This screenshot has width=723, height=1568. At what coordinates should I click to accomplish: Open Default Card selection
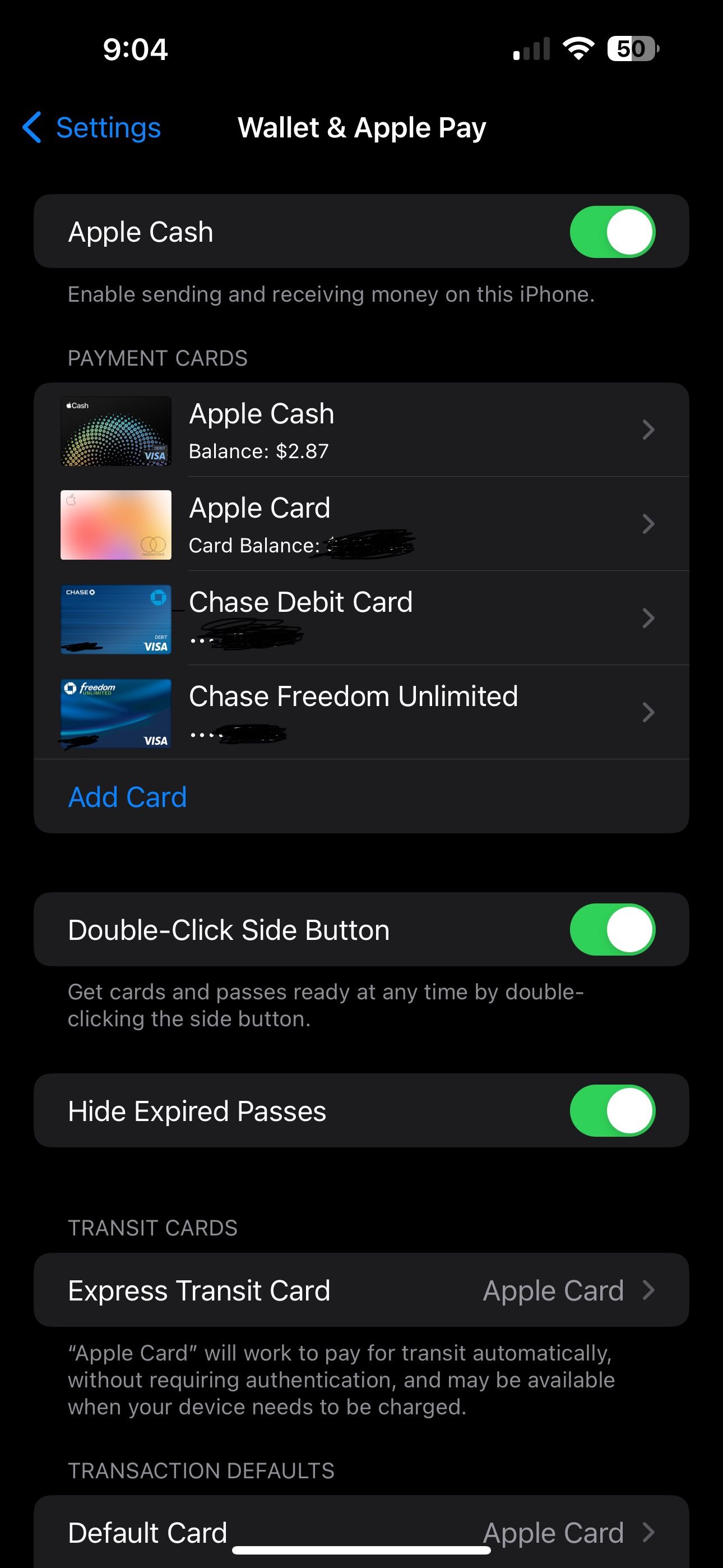point(361,1532)
